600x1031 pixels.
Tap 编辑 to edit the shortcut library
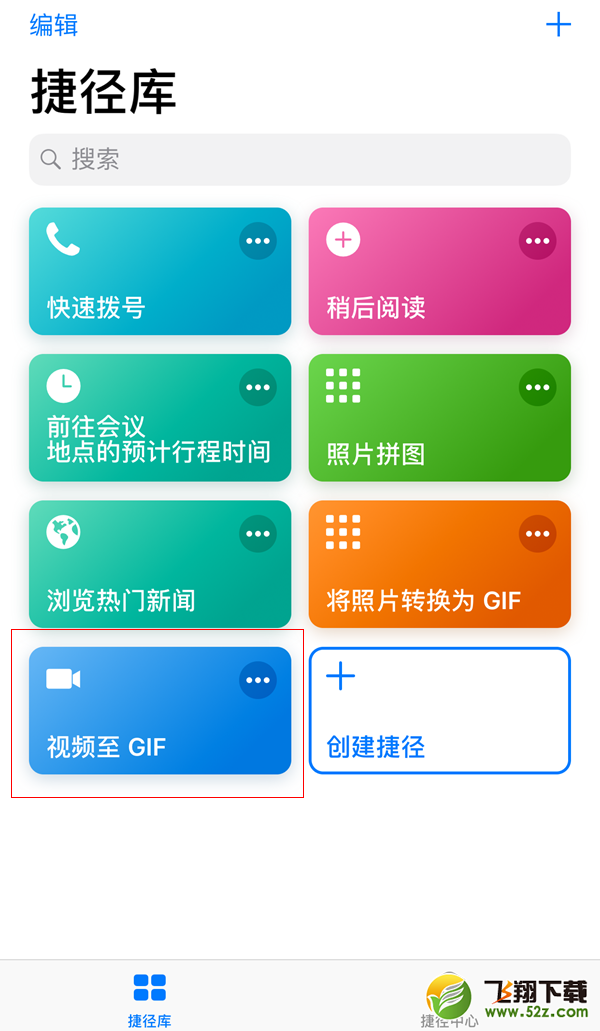pyautogui.click(x=54, y=25)
